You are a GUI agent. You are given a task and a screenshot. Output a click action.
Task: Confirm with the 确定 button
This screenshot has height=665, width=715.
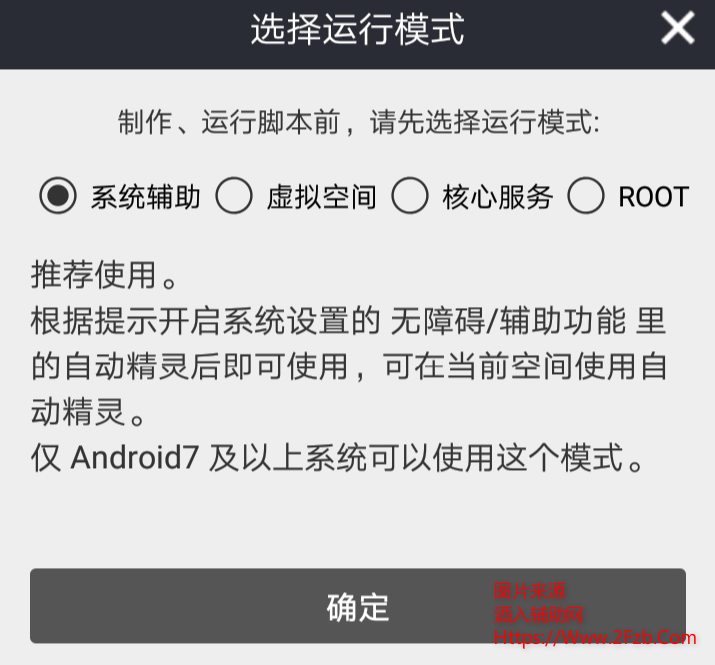[357, 606]
